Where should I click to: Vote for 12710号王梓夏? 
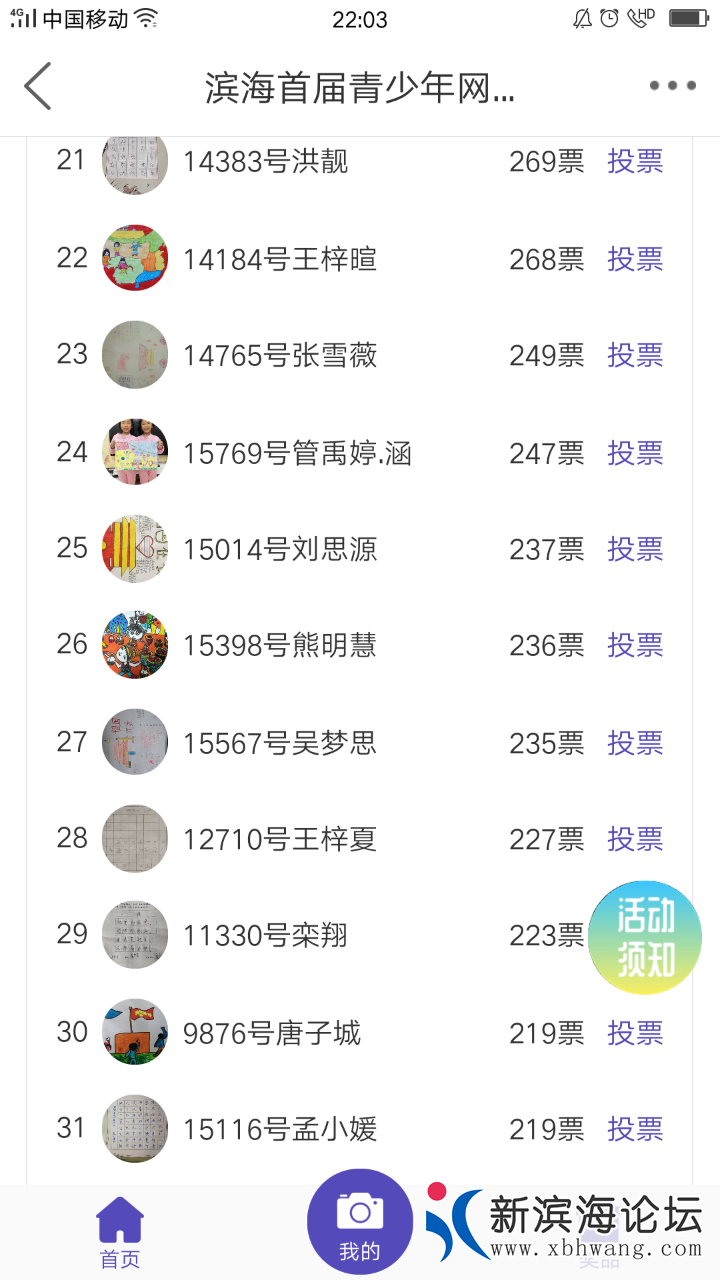click(635, 839)
